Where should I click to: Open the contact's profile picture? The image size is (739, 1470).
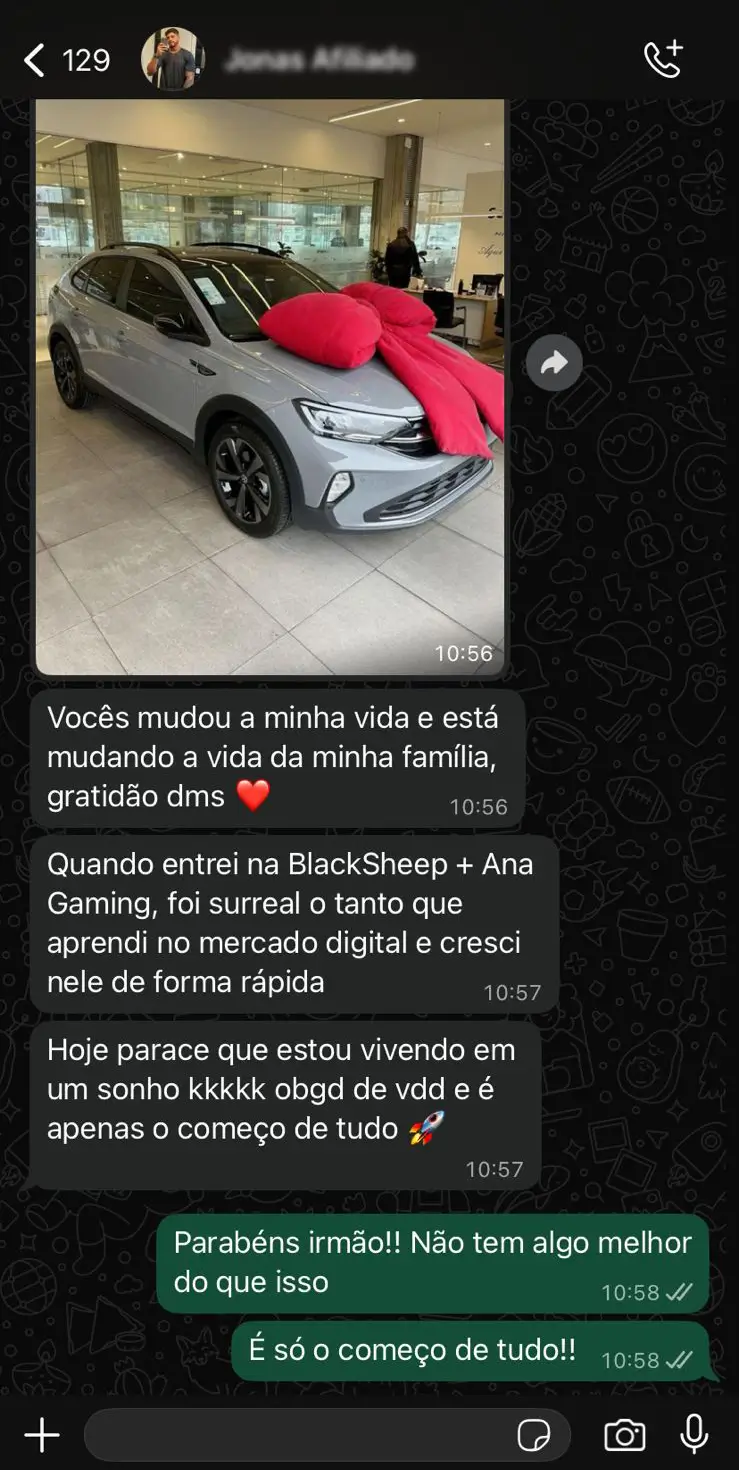pos(172,60)
